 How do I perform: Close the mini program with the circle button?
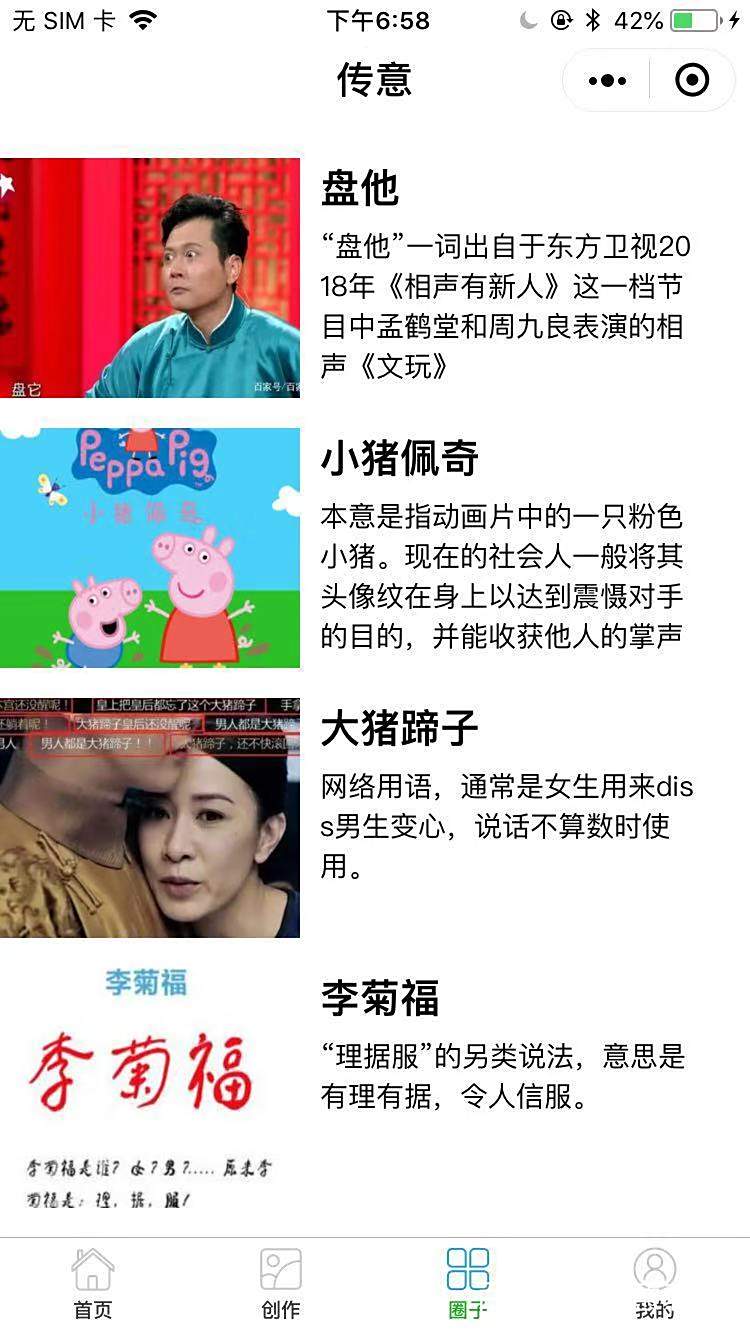[692, 80]
